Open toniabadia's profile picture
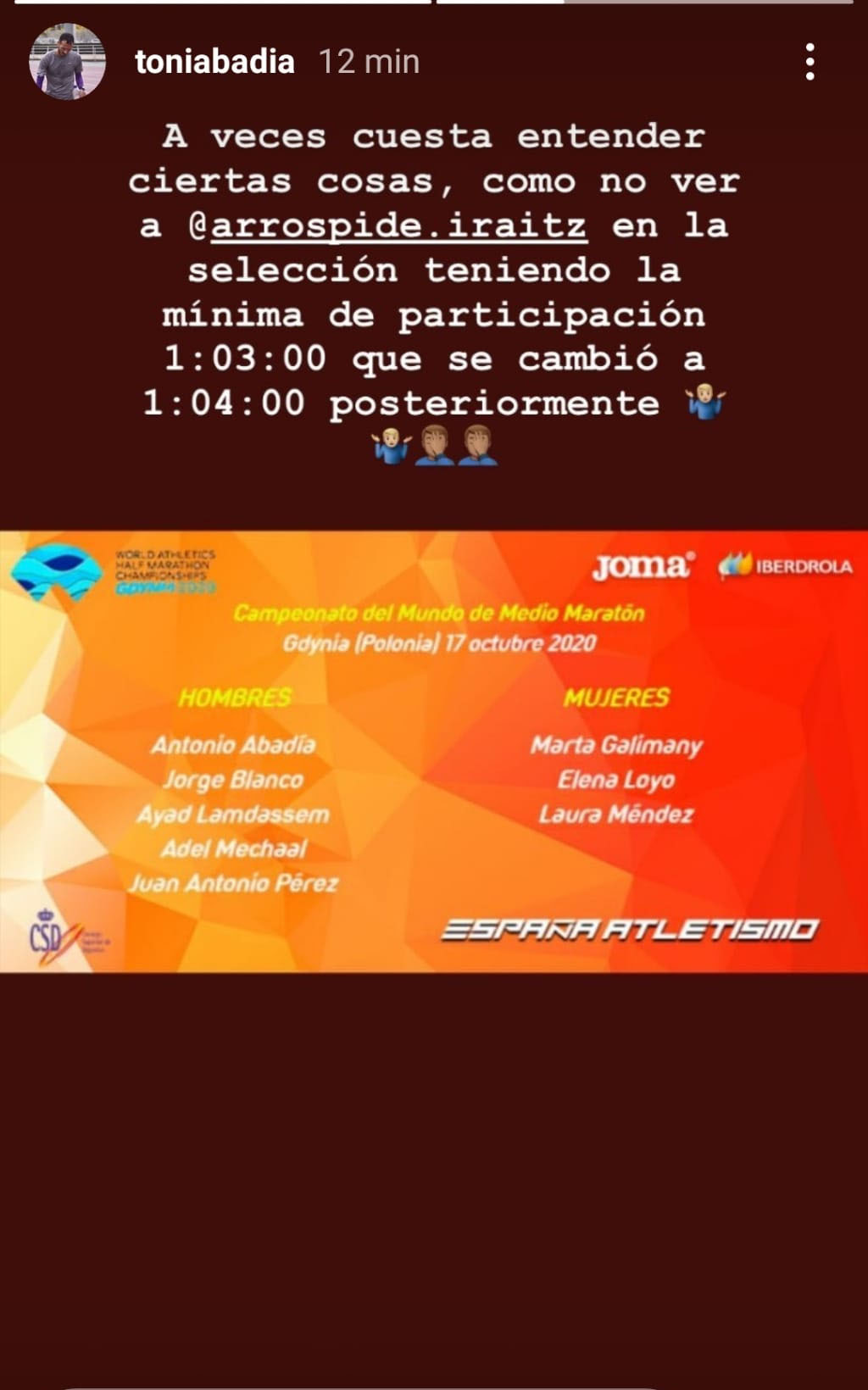The height and width of the screenshot is (1390, 868). tap(67, 62)
